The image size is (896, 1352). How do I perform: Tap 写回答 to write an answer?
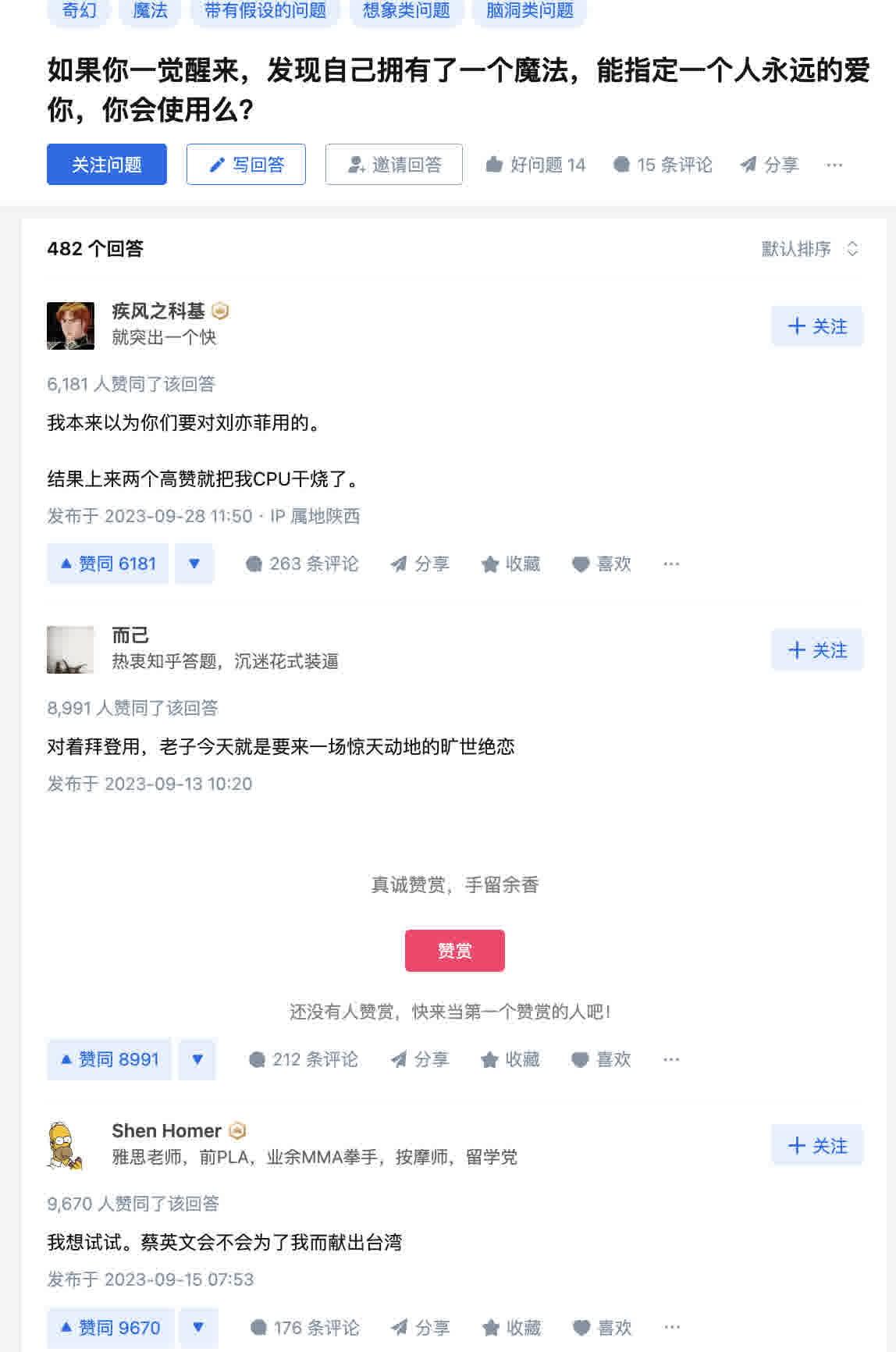coord(246,165)
